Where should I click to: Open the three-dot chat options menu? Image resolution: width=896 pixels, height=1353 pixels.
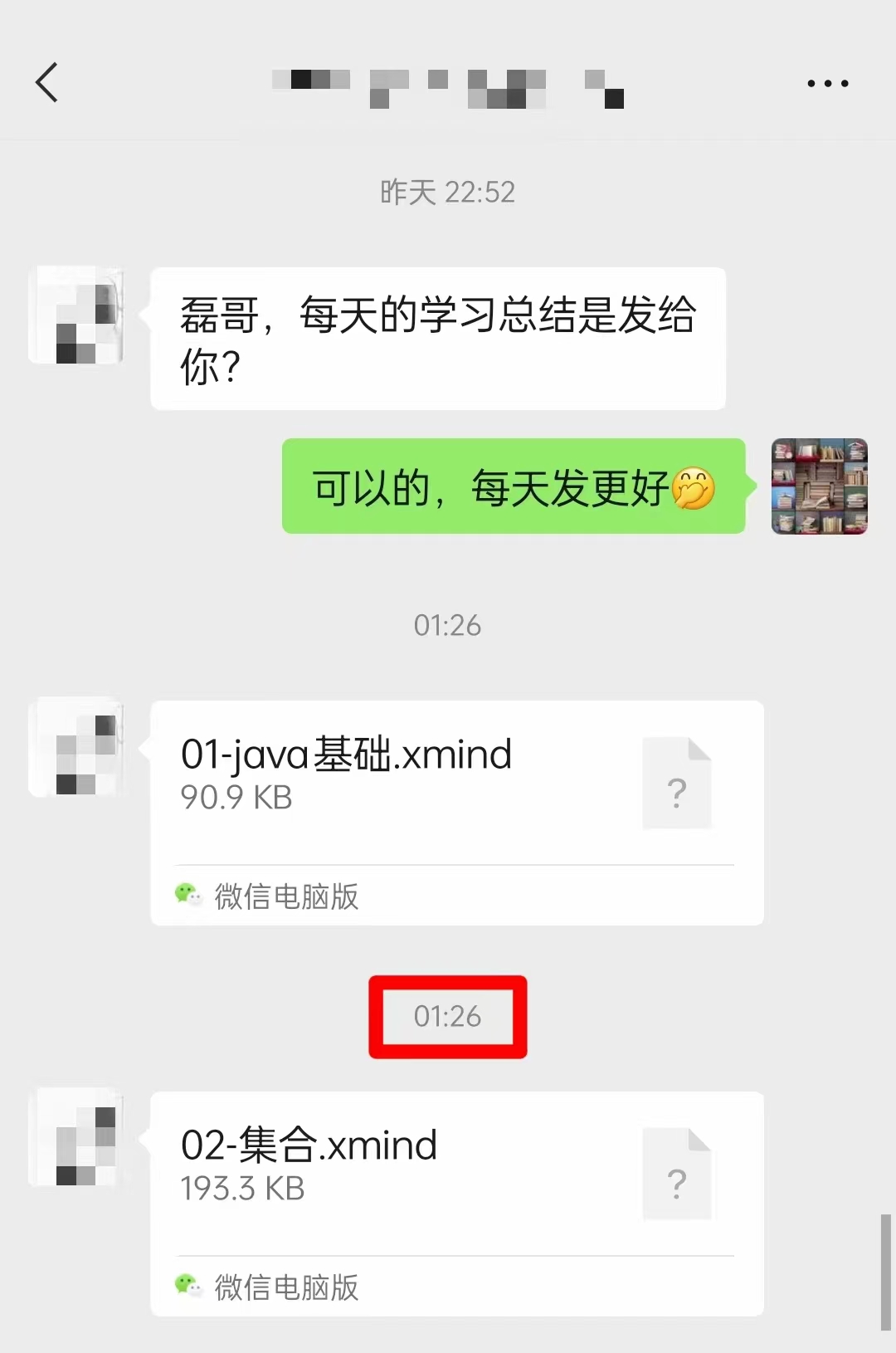(827, 83)
